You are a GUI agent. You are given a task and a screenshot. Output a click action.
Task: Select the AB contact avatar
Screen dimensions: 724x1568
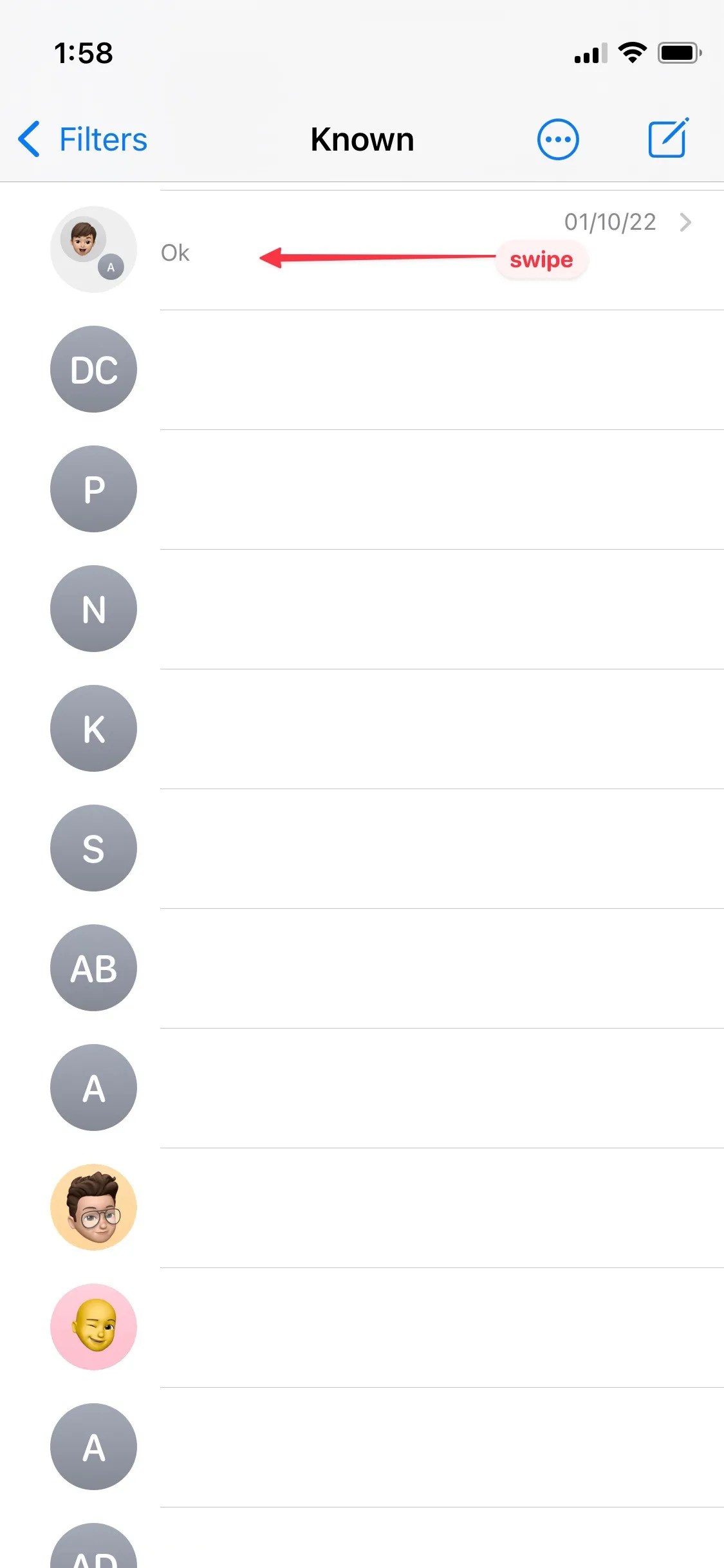(x=93, y=969)
